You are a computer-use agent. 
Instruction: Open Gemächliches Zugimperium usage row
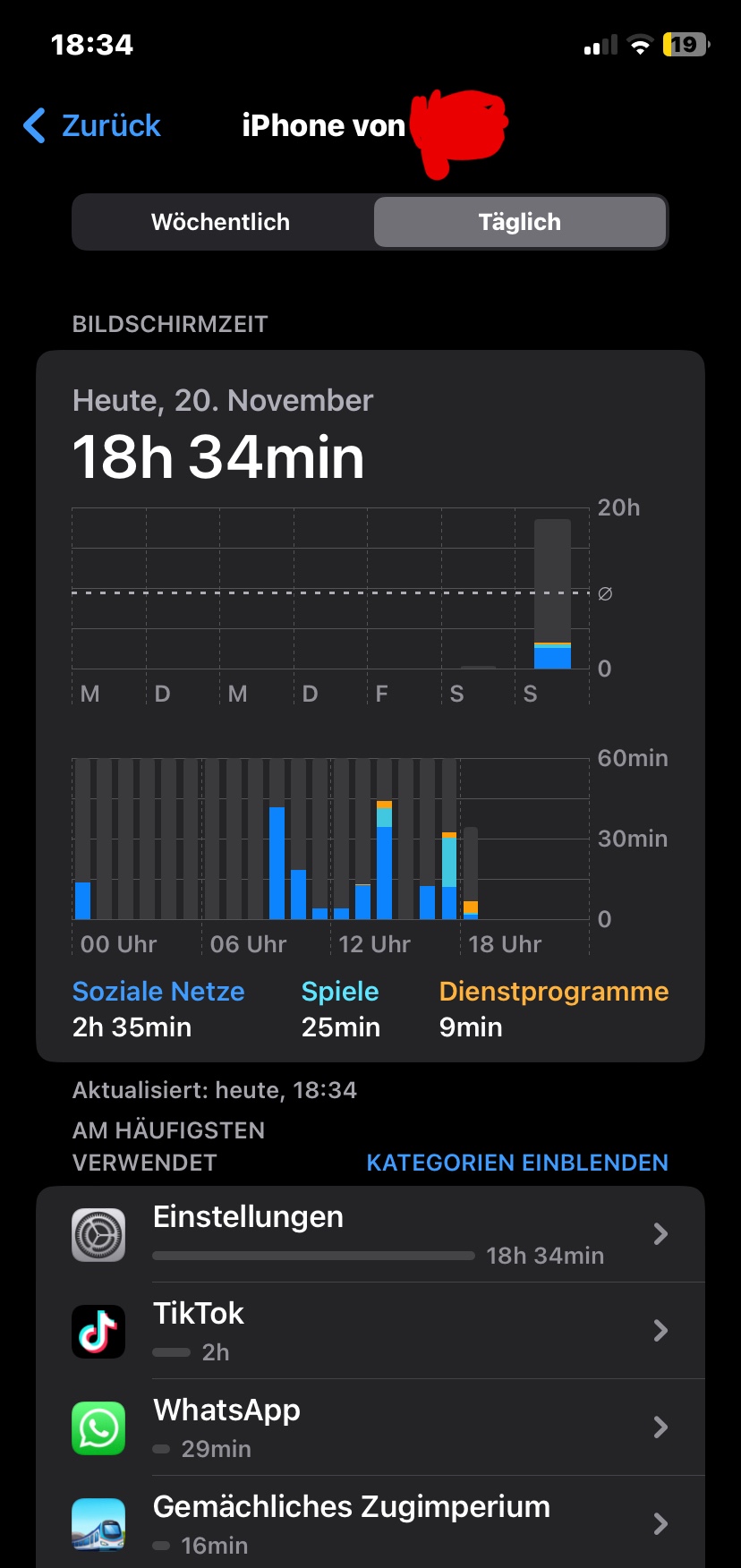[x=370, y=1523]
